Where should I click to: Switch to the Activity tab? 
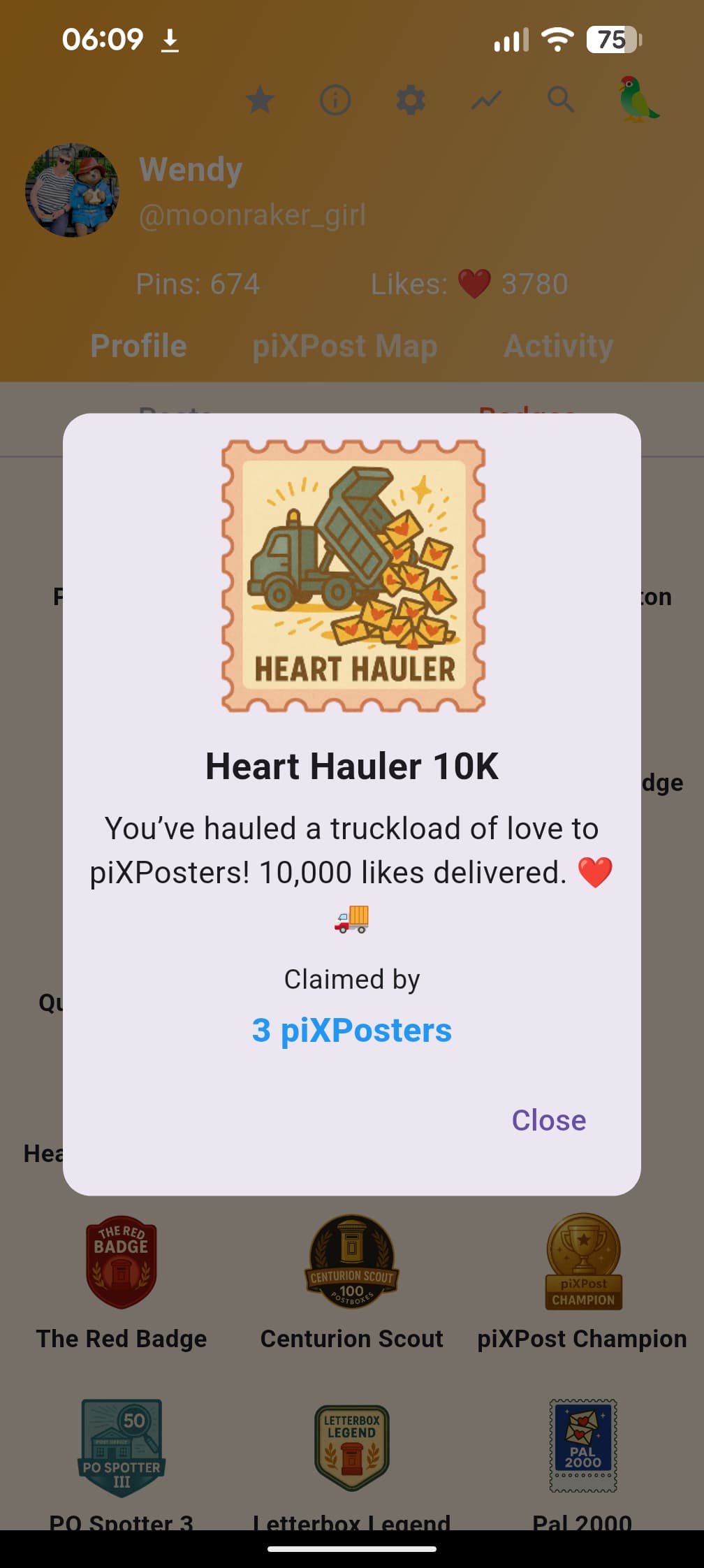pyautogui.click(x=558, y=346)
